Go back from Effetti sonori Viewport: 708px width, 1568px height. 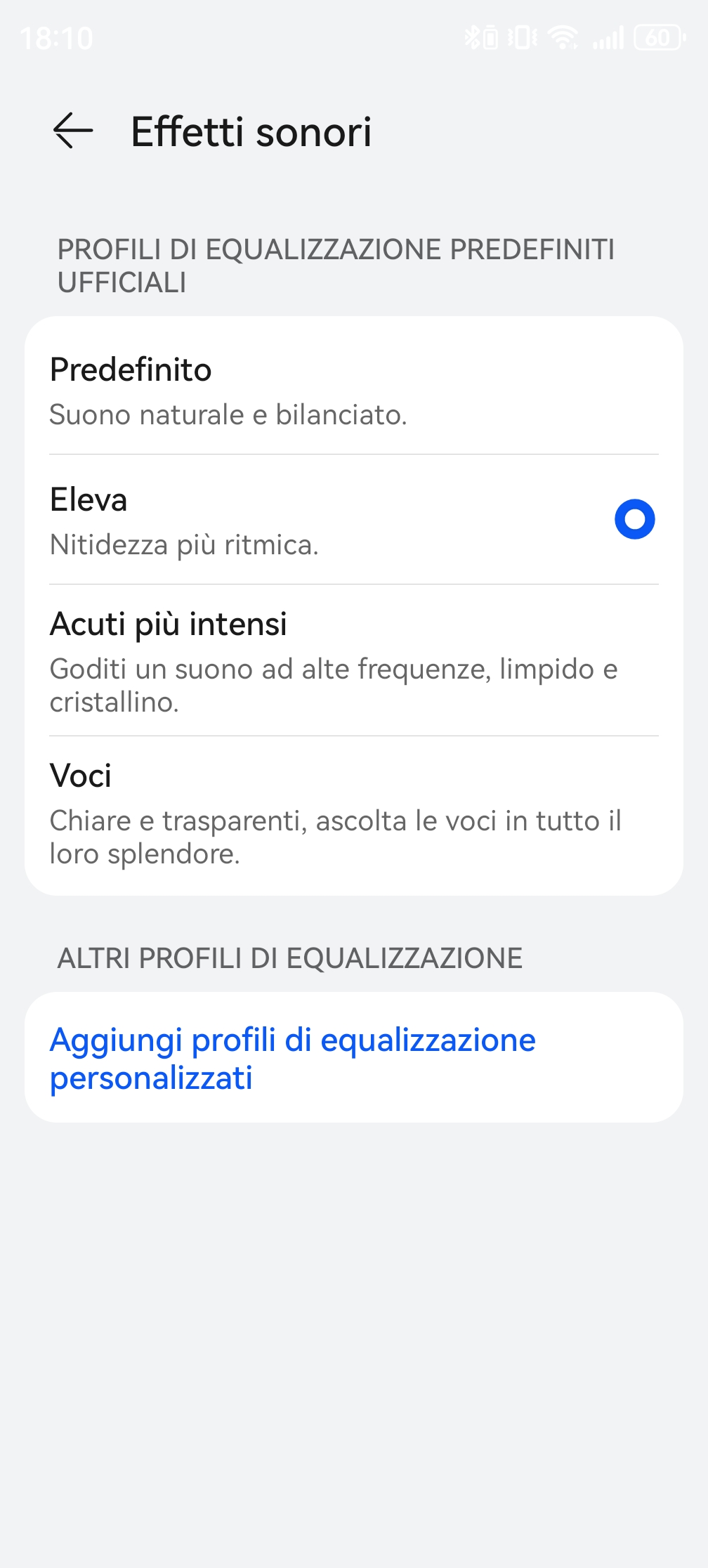(x=73, y=131)
